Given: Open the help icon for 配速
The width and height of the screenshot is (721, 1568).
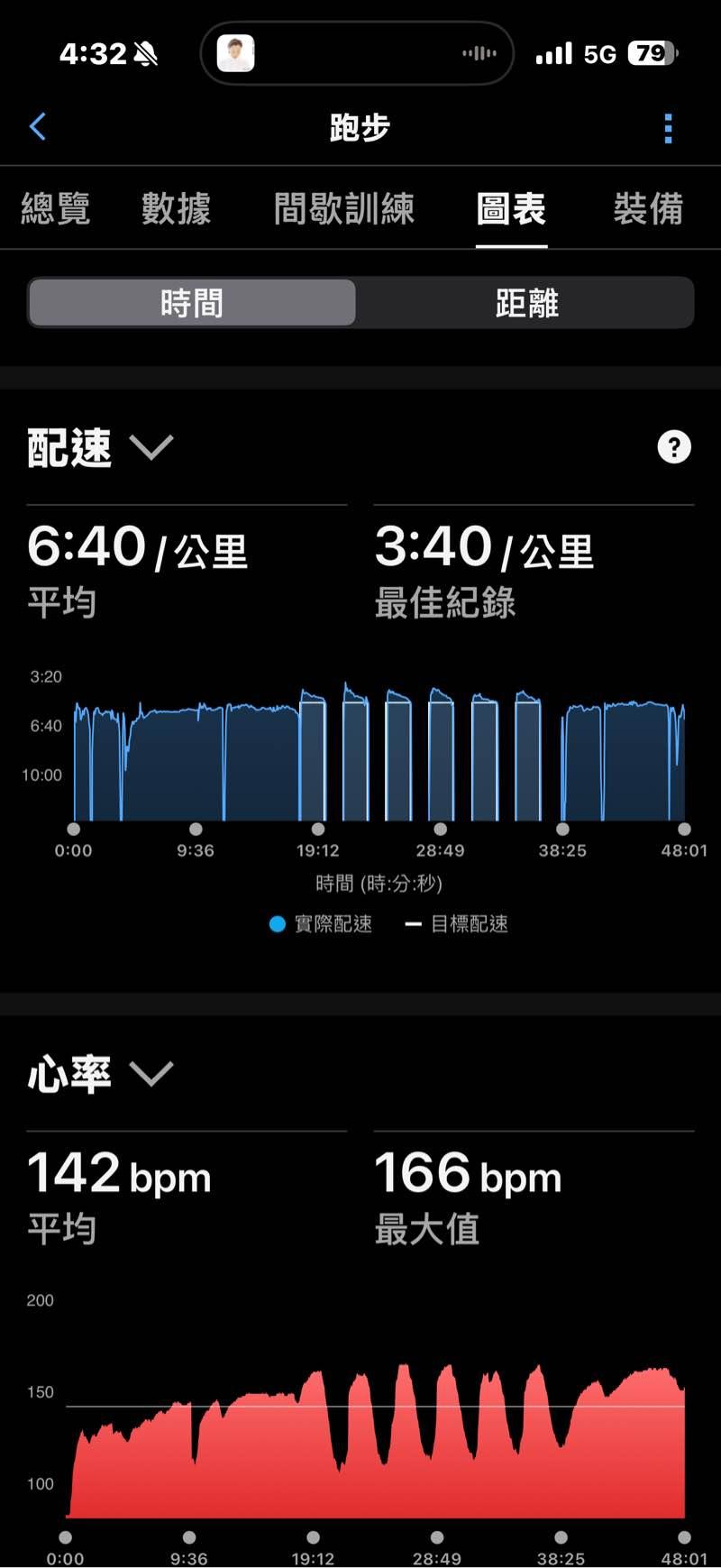Looking at the screenshot, I should point(674,447).
